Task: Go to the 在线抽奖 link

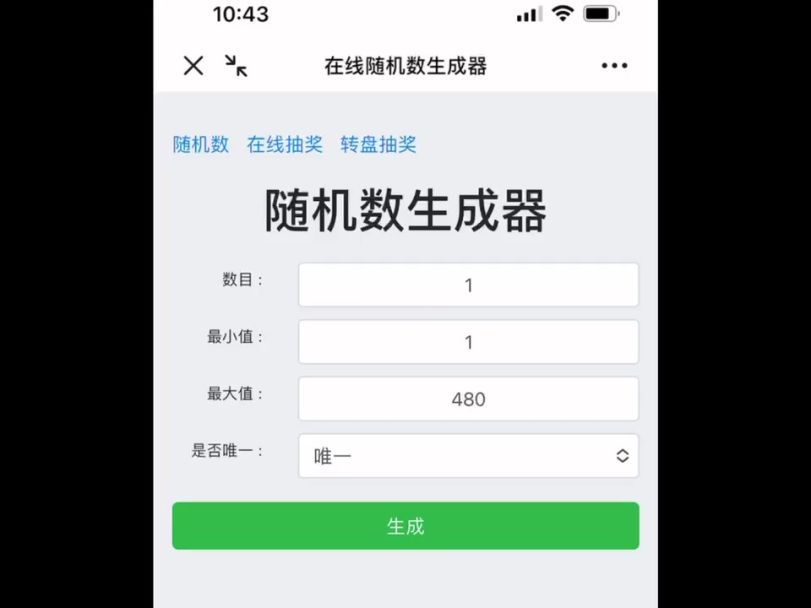Action: click(x=285, y=145)
